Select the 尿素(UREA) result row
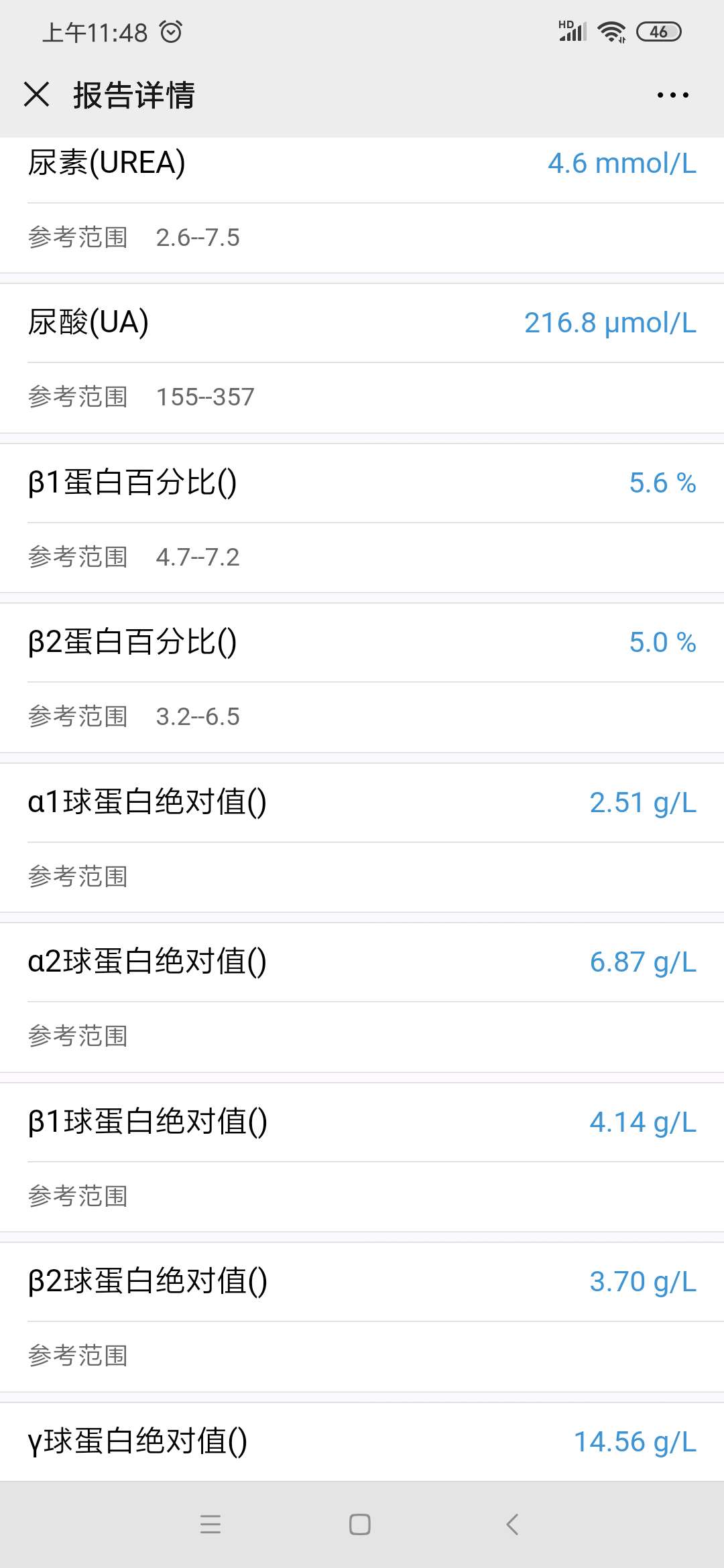724x1568 pixels. tap(362, 164)
